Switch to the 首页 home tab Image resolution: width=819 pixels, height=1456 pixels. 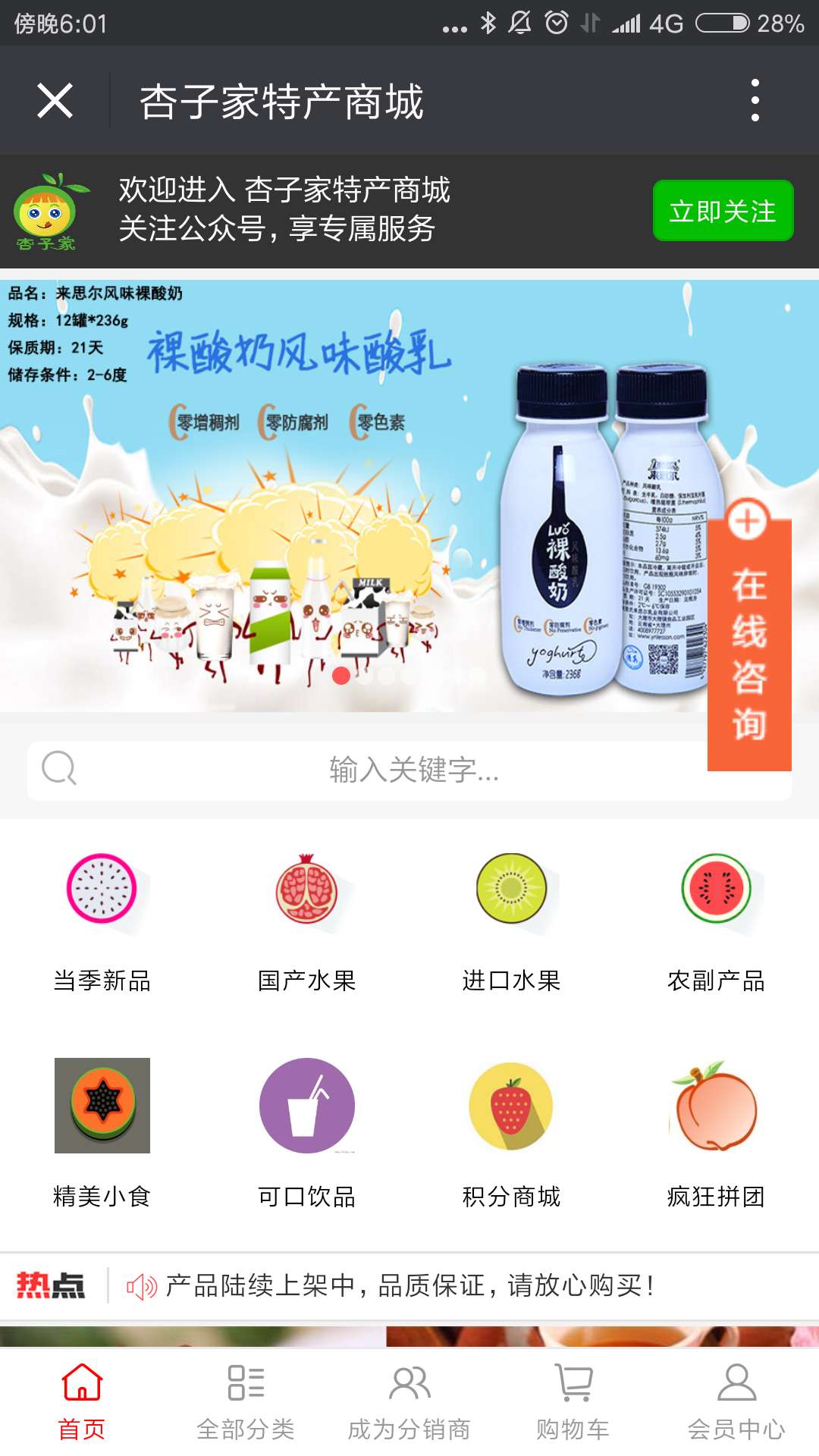pyautogui.click(x=82, y=1401)
